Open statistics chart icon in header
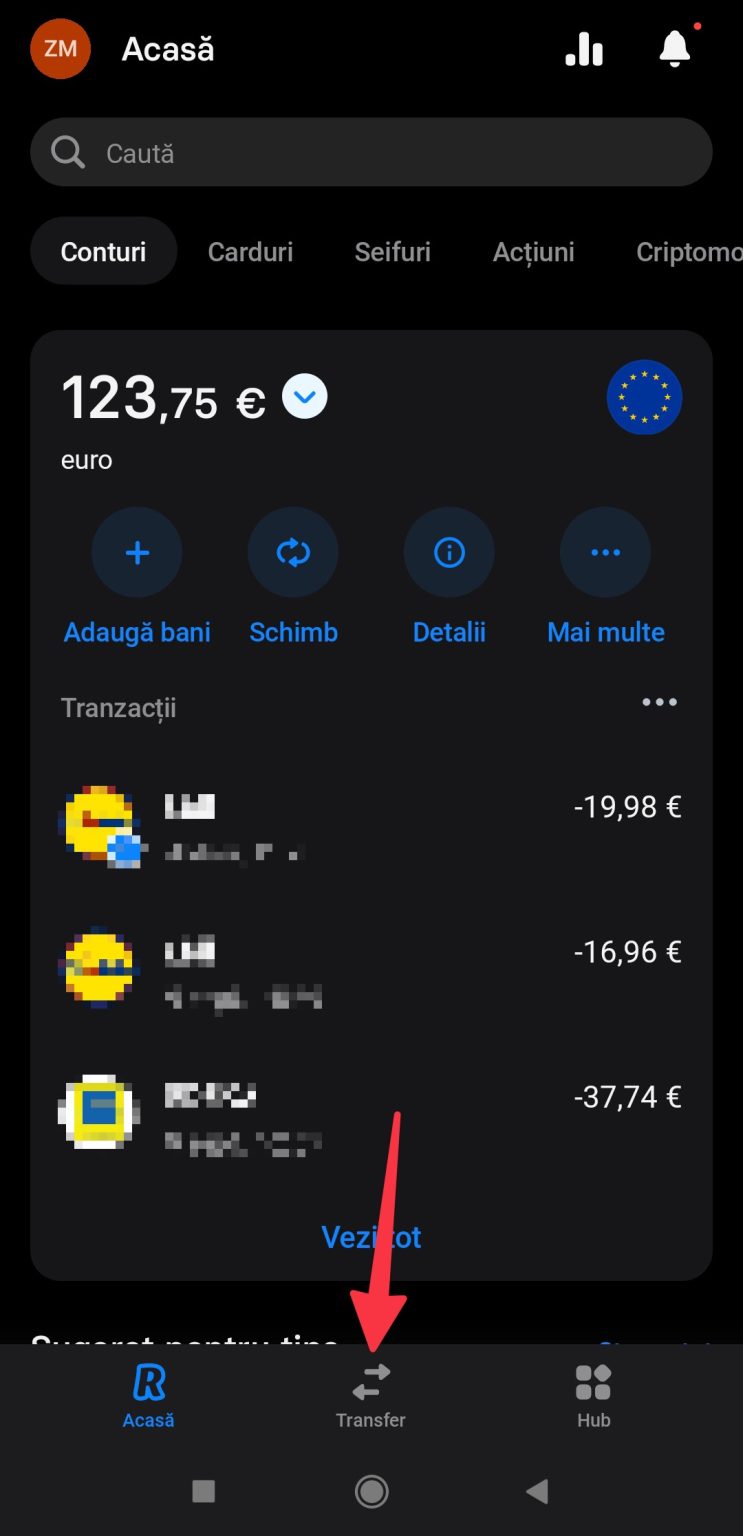 tap(584, 49)
